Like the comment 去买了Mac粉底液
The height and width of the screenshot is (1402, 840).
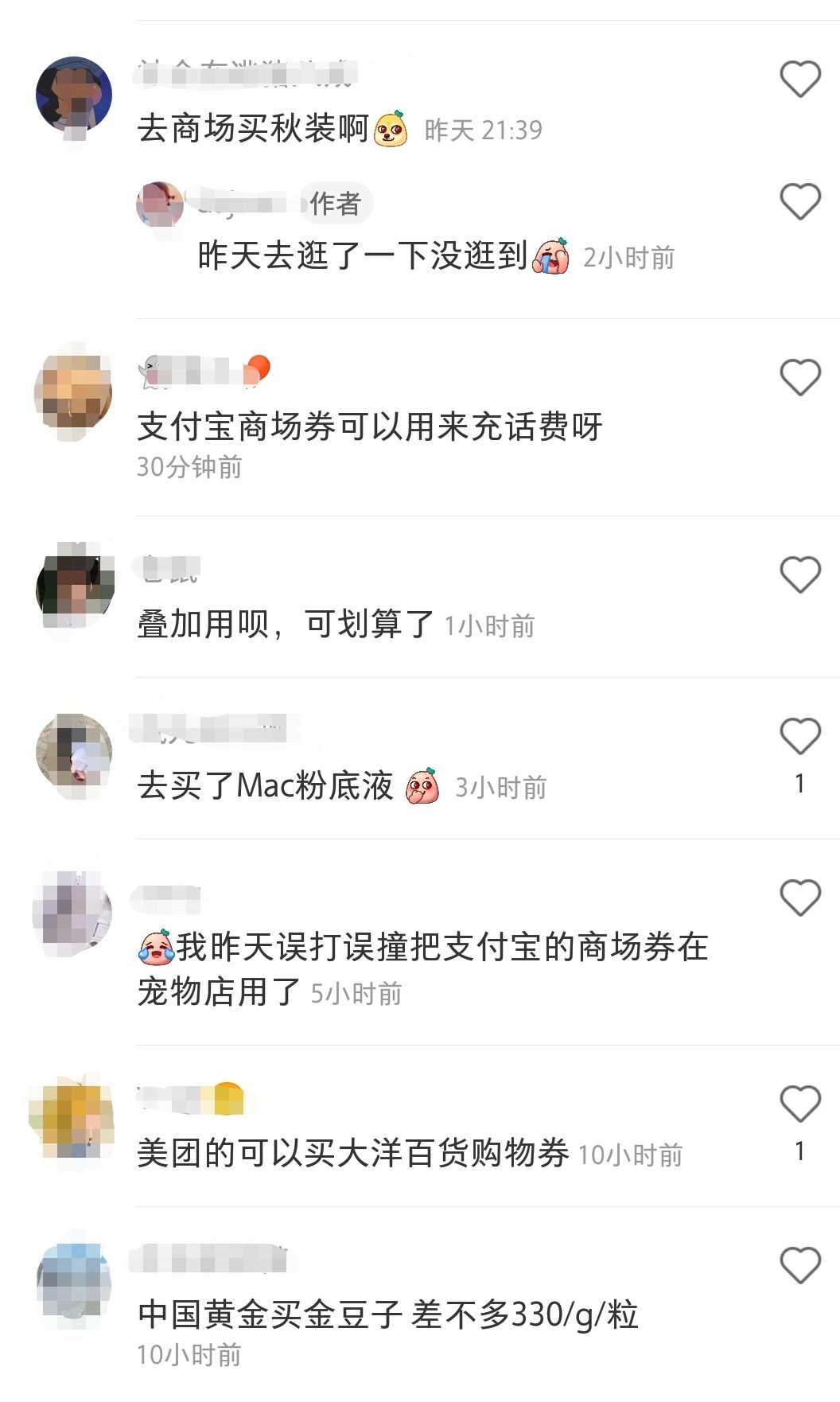coord(799,736)
